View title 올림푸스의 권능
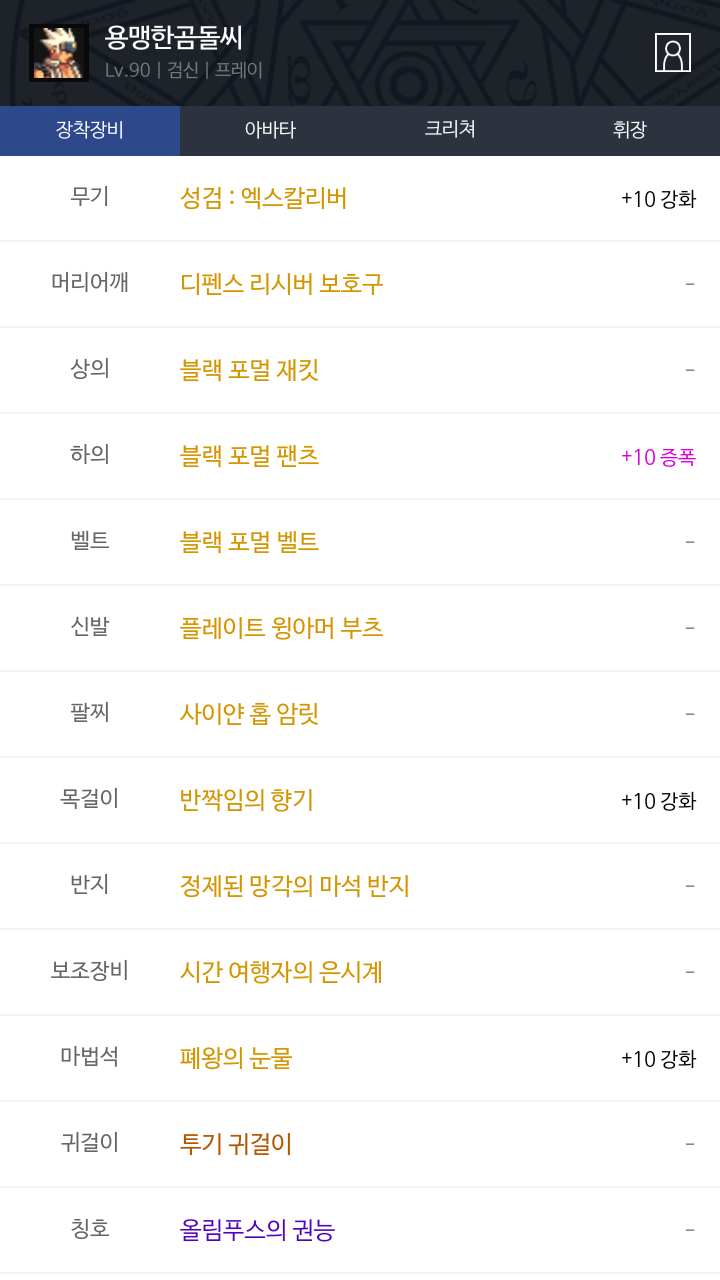Screen dimensions: 720x1280 [257, 1230]
